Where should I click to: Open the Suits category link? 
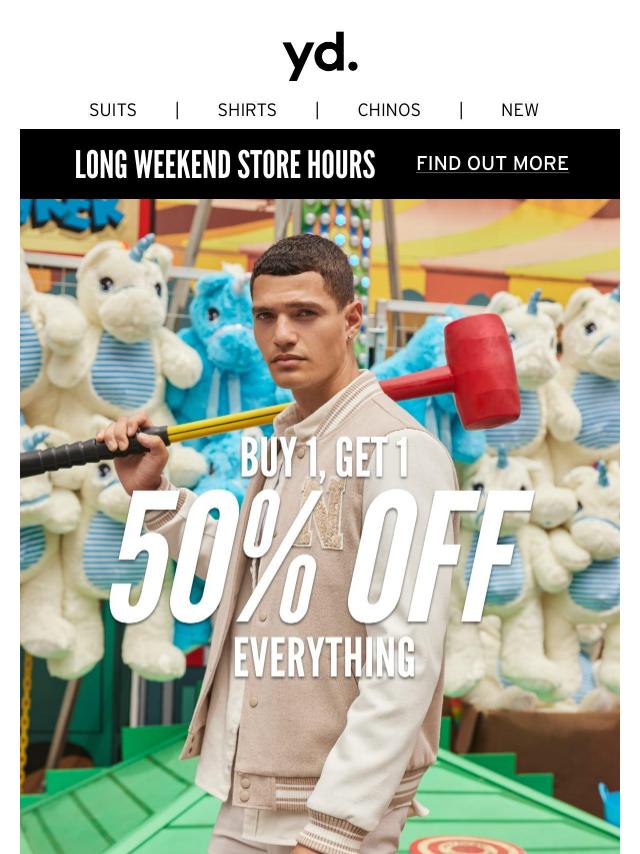(113, 110)
